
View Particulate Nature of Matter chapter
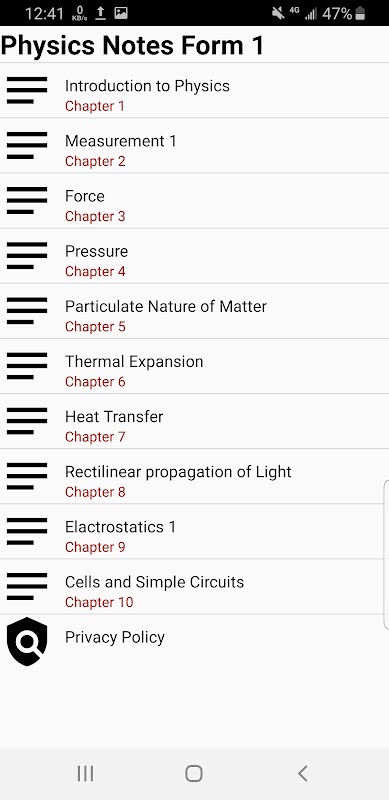click(x=194, y=311)
